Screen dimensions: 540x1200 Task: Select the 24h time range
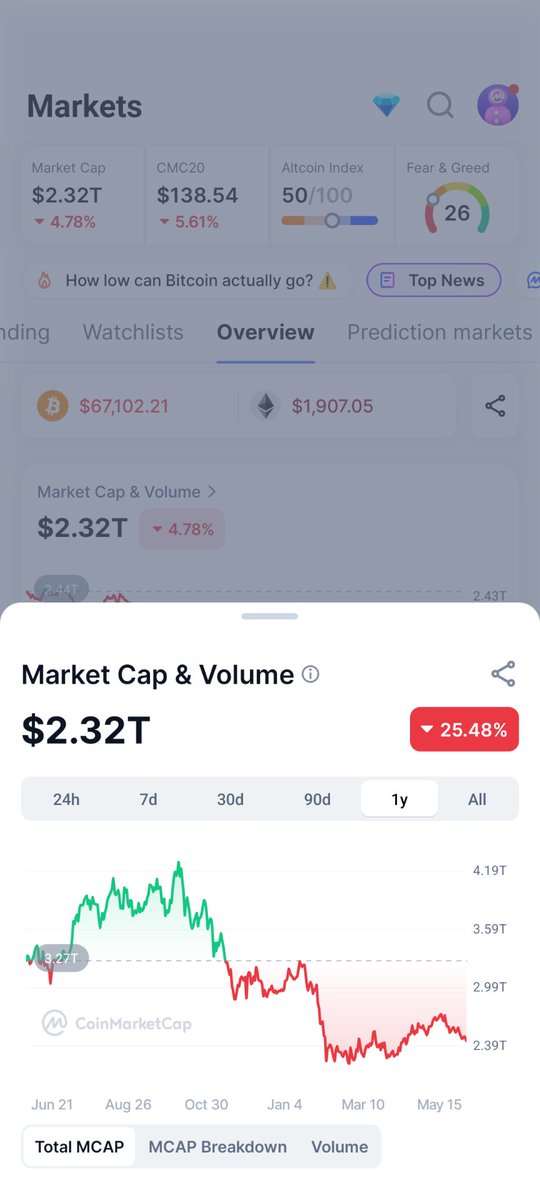[x=66, y=799]
